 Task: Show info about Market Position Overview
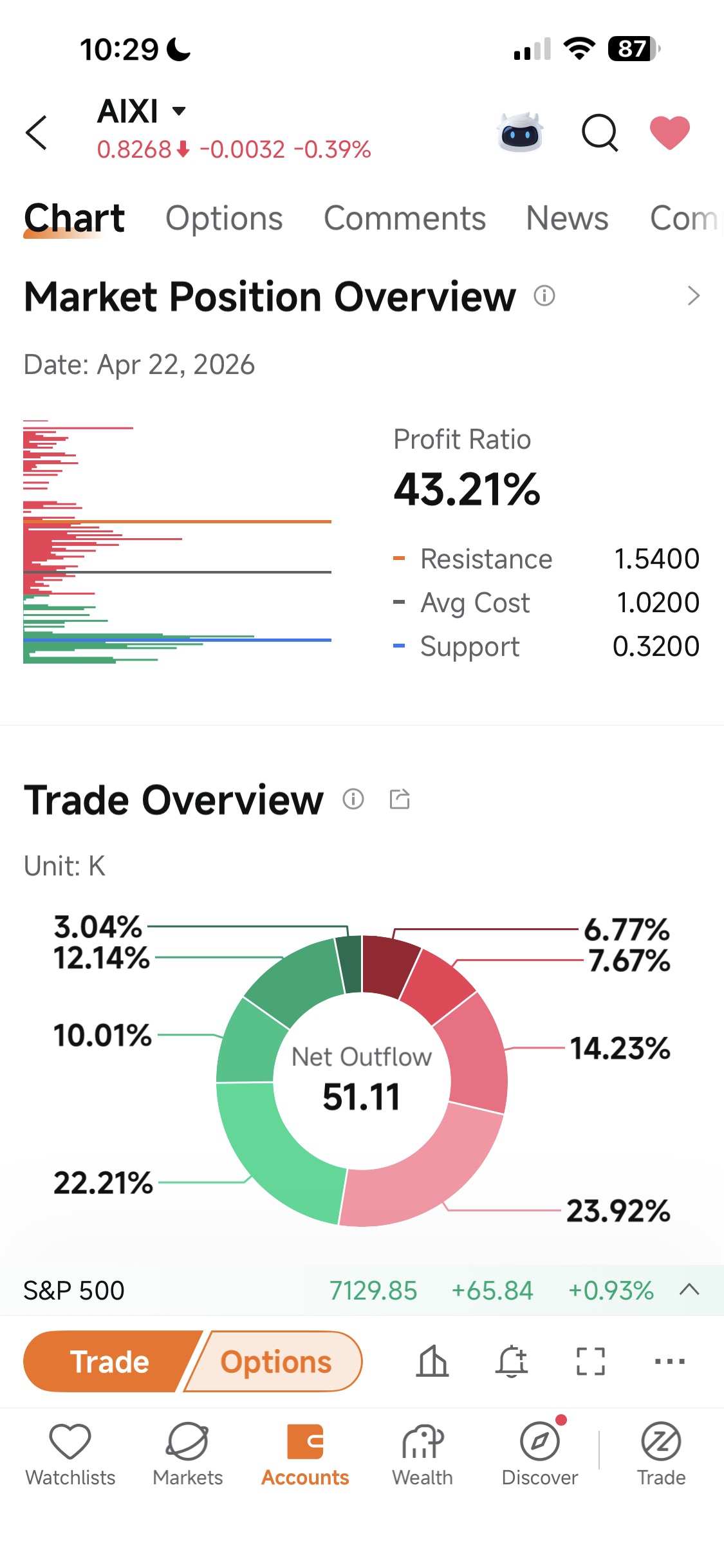click(544, 295)
